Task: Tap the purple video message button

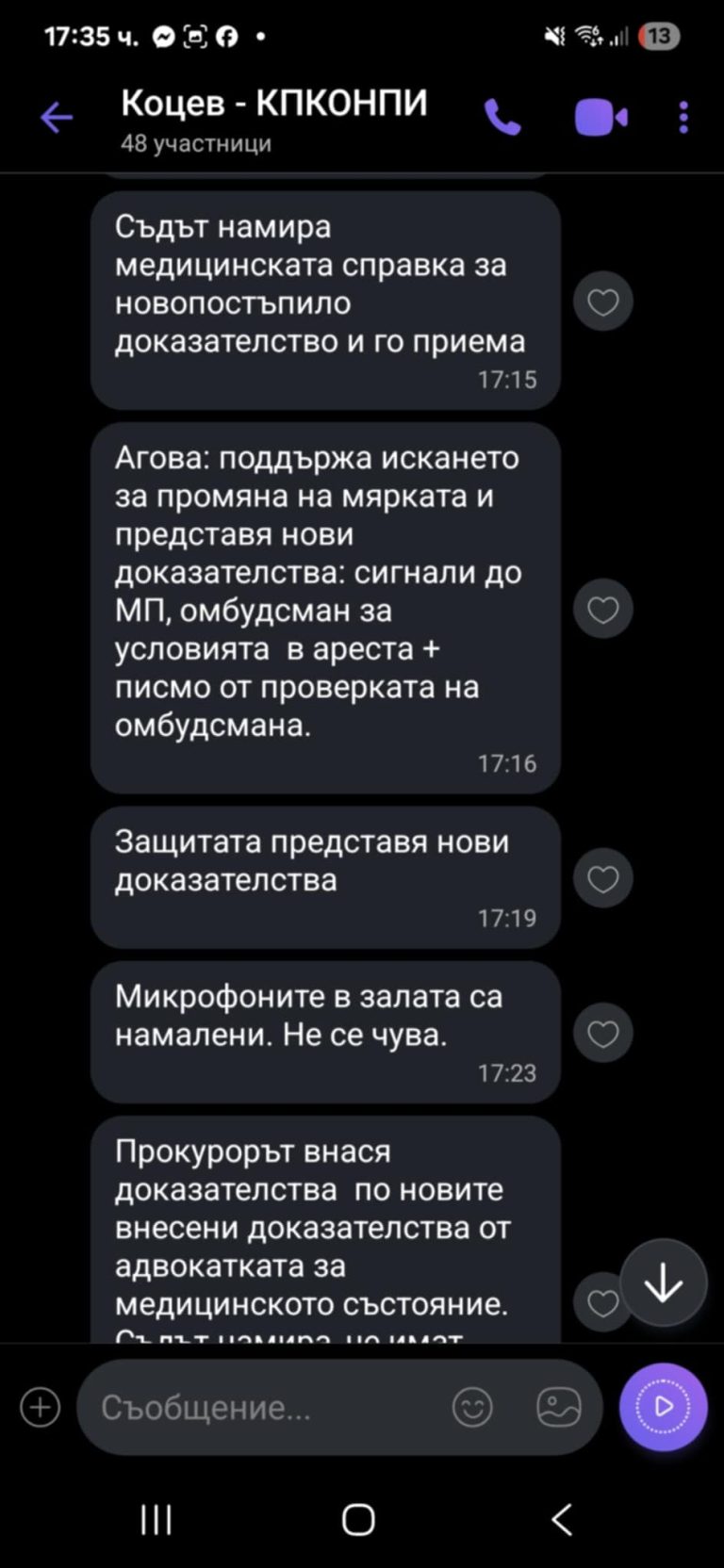Action: pos(664,1408)
